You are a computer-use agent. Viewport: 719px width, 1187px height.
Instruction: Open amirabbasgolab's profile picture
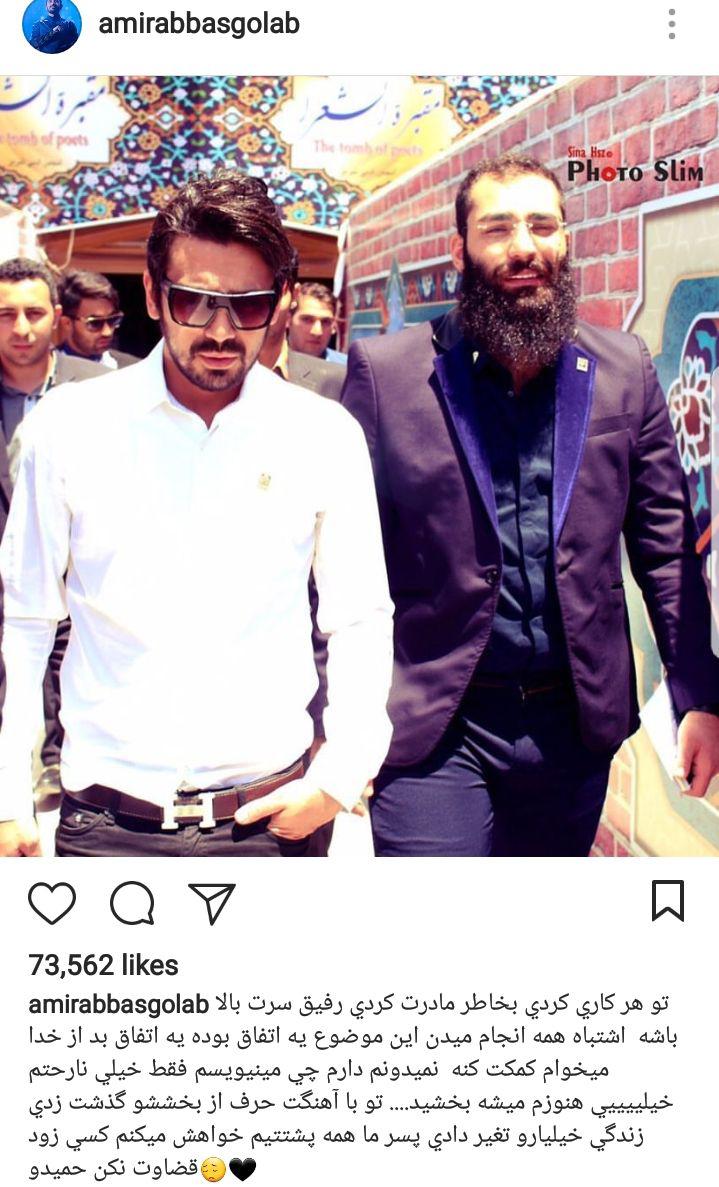(x=52, y=27)
